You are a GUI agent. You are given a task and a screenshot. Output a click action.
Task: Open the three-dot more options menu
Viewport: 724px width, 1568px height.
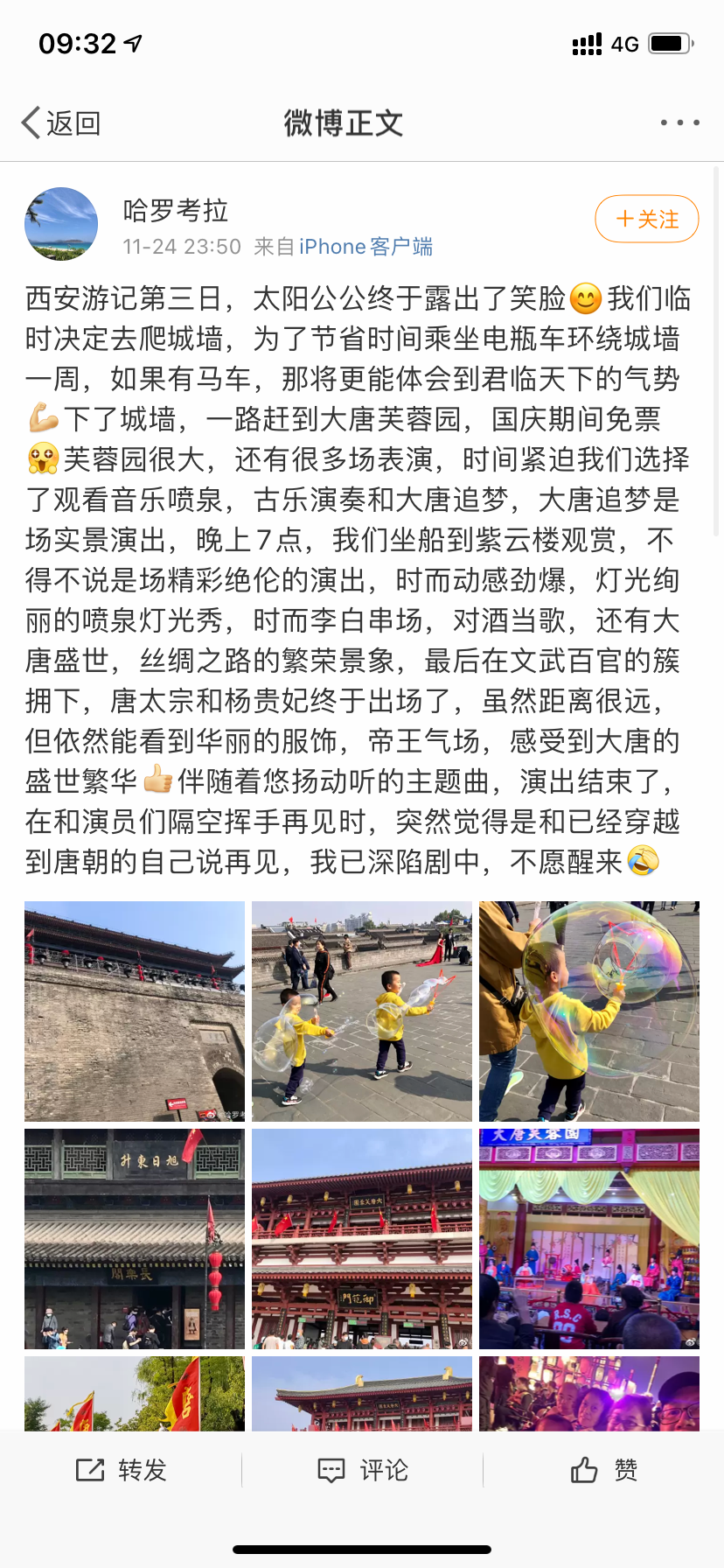tap(679, 122)
